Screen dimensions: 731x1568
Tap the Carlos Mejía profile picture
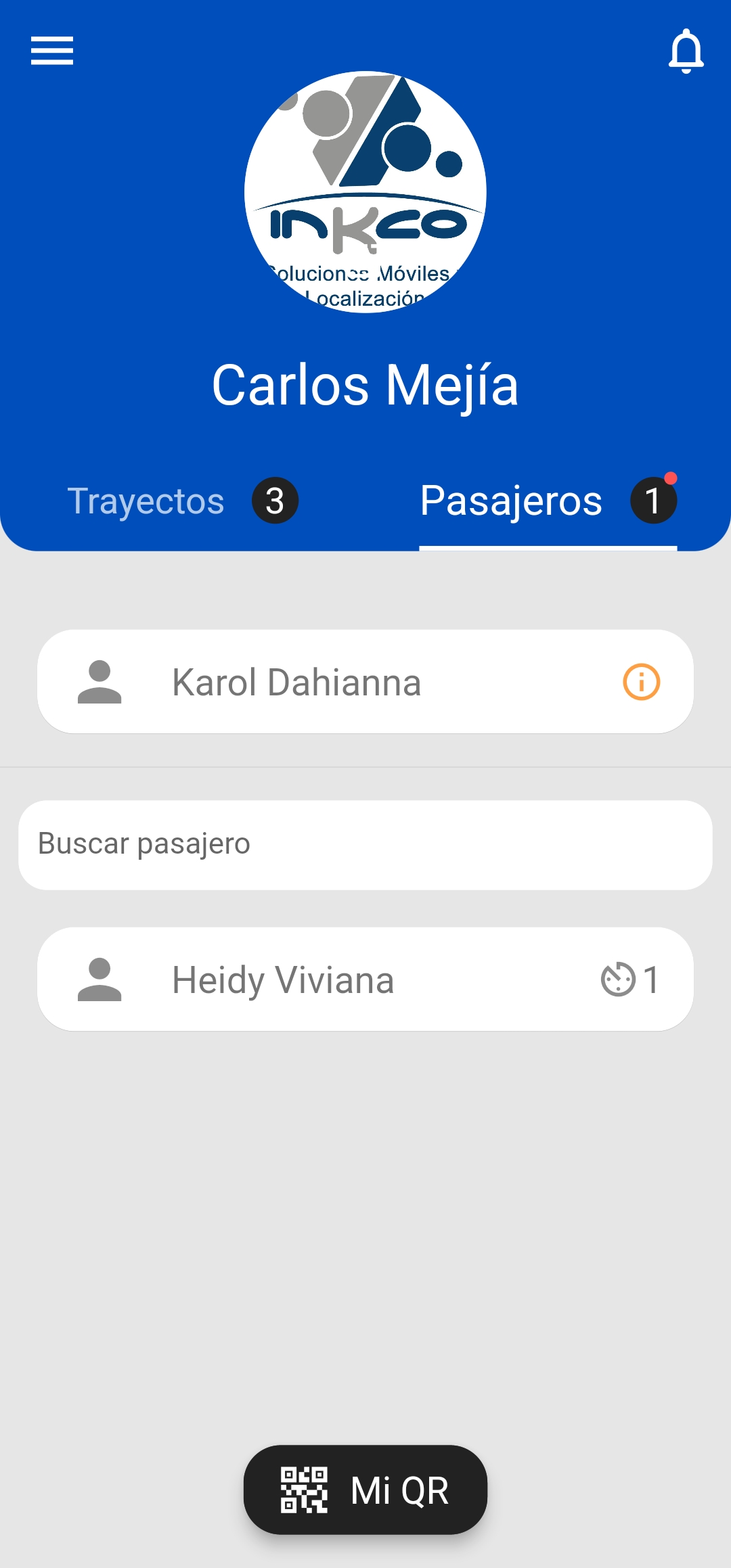pos(365,192)
